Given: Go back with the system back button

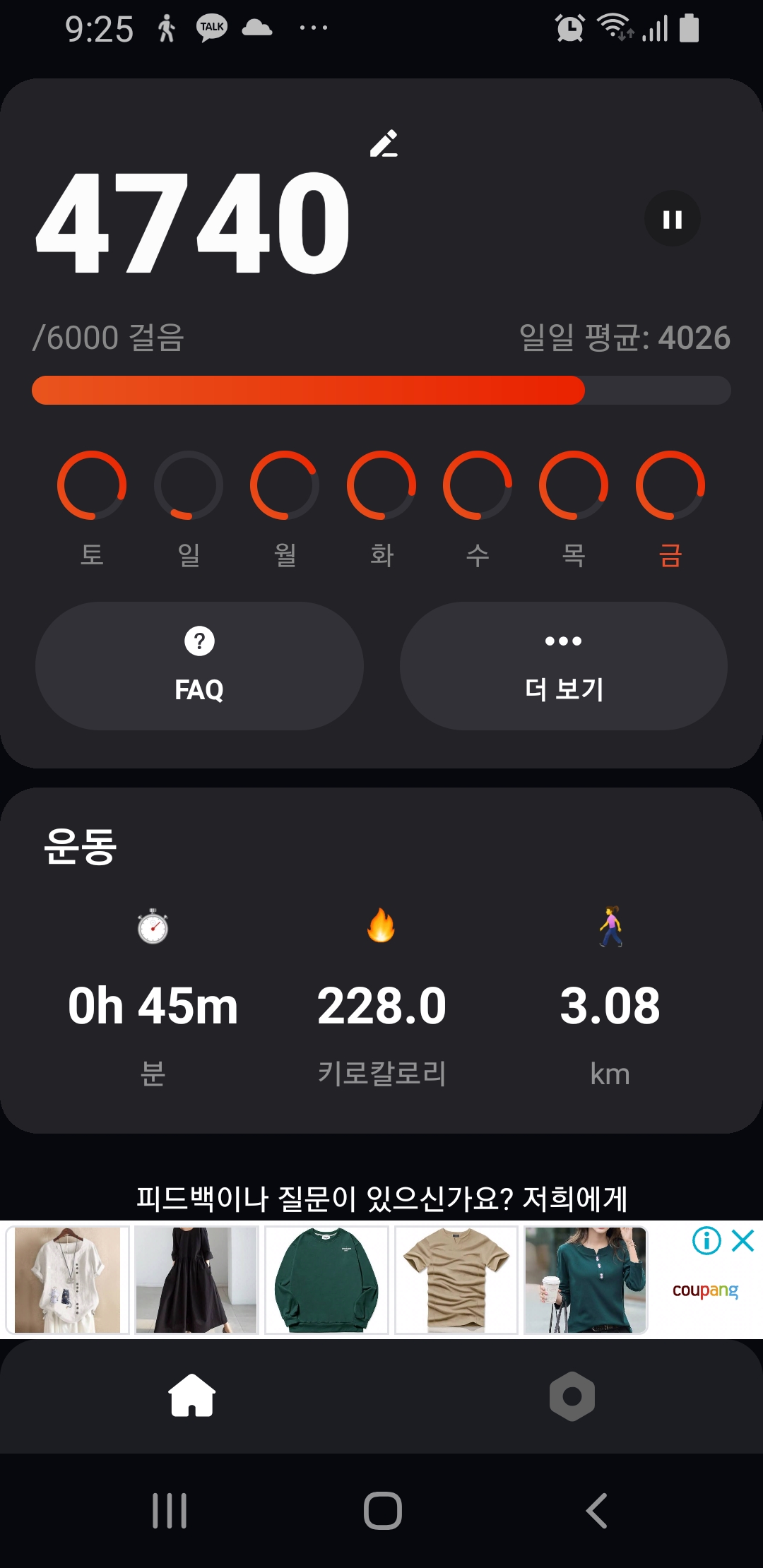Looking at the screenshot, I should 597,1511.
